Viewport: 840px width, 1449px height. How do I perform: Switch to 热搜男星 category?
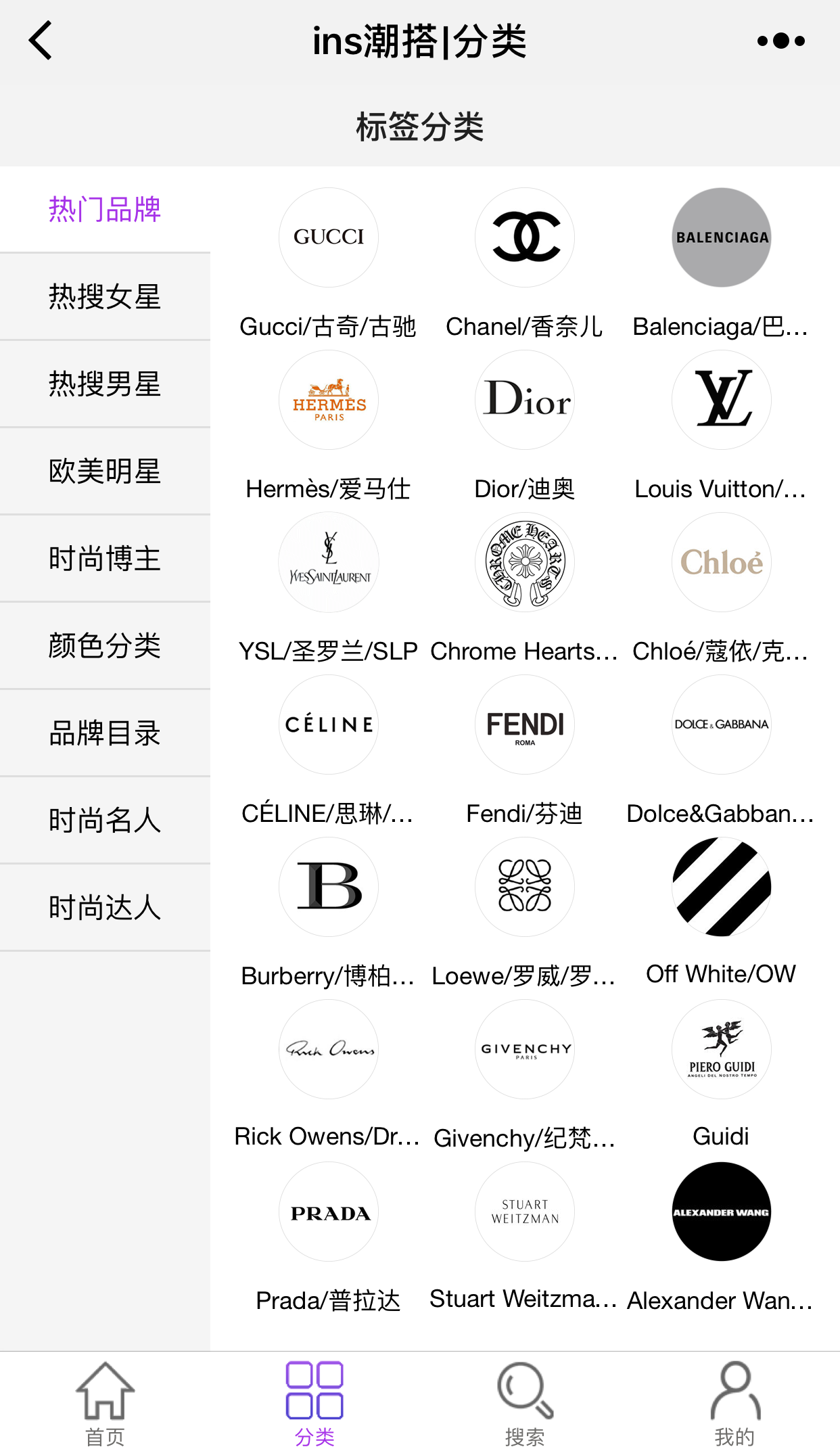click(x=105, y=384)
